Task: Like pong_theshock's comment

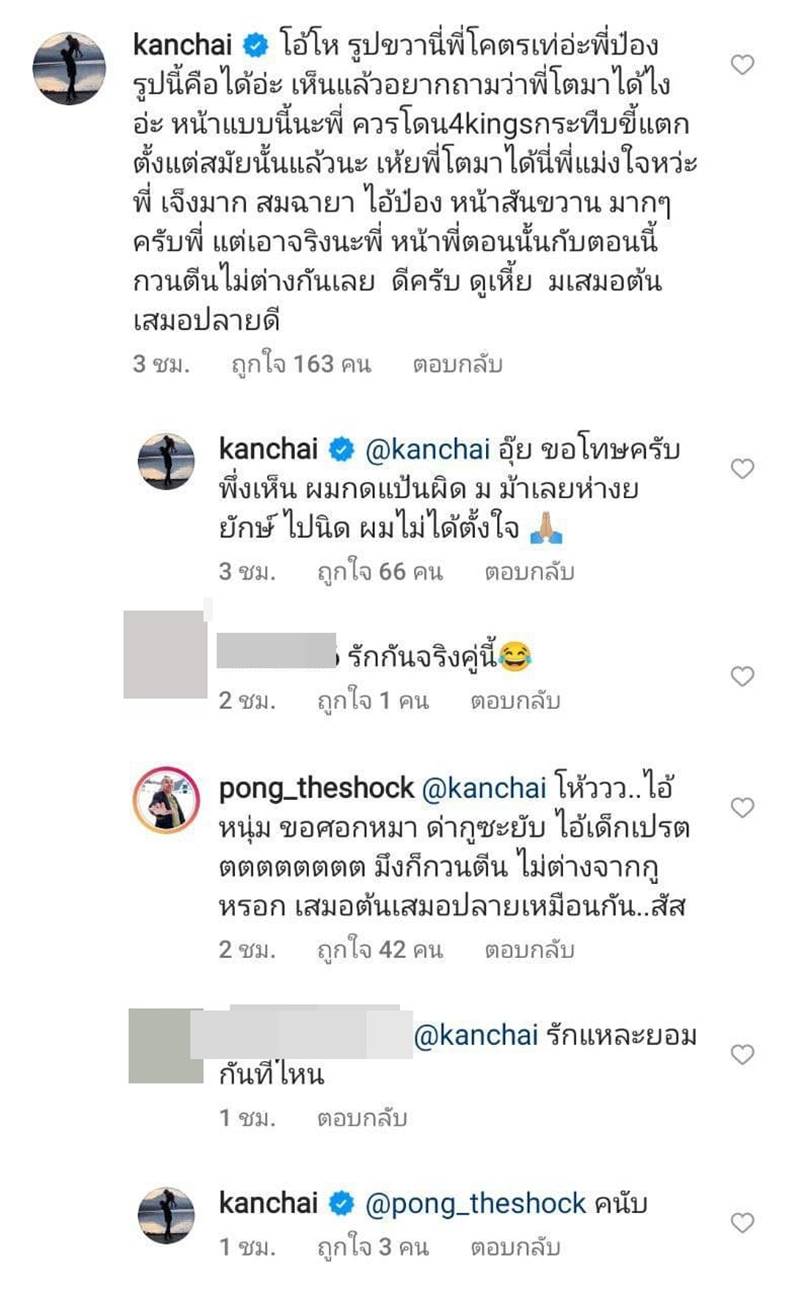Action: 741,806
